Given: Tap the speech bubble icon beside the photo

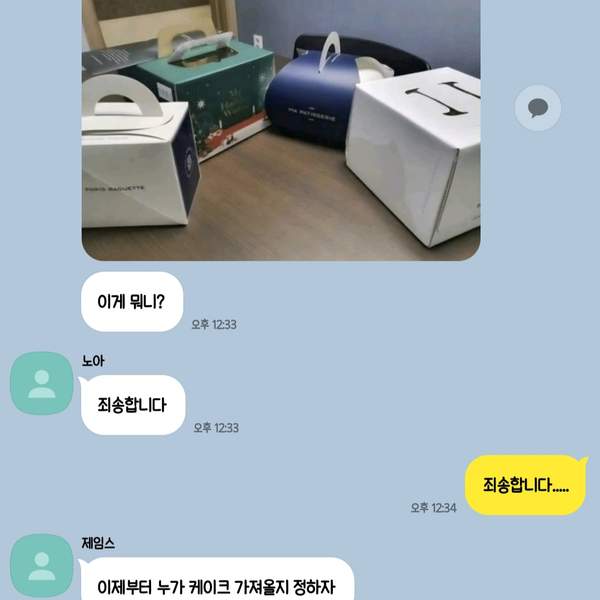Looking at the screenshot, I should click(537, 108).
